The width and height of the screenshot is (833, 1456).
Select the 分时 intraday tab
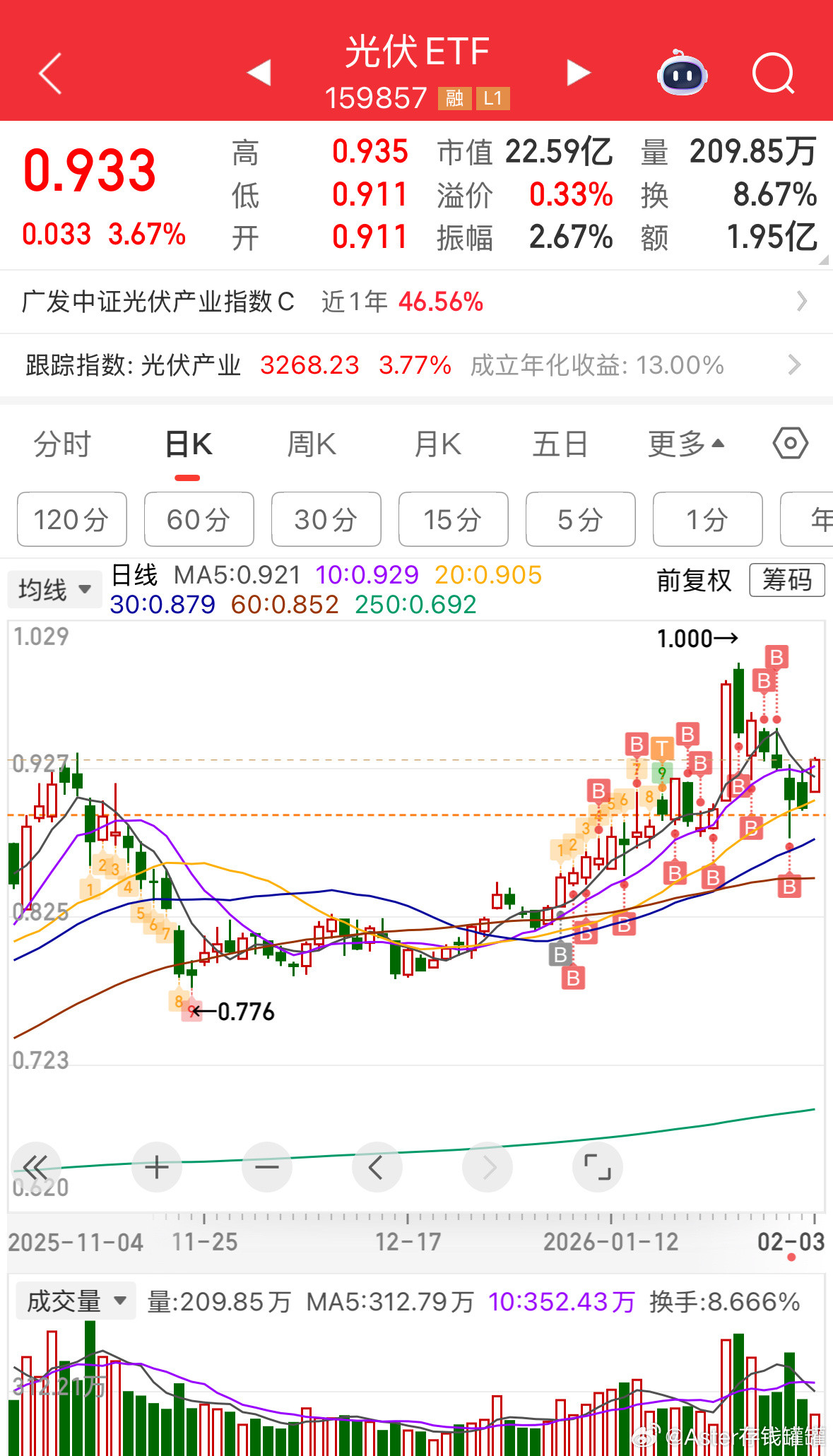(62, 443)
